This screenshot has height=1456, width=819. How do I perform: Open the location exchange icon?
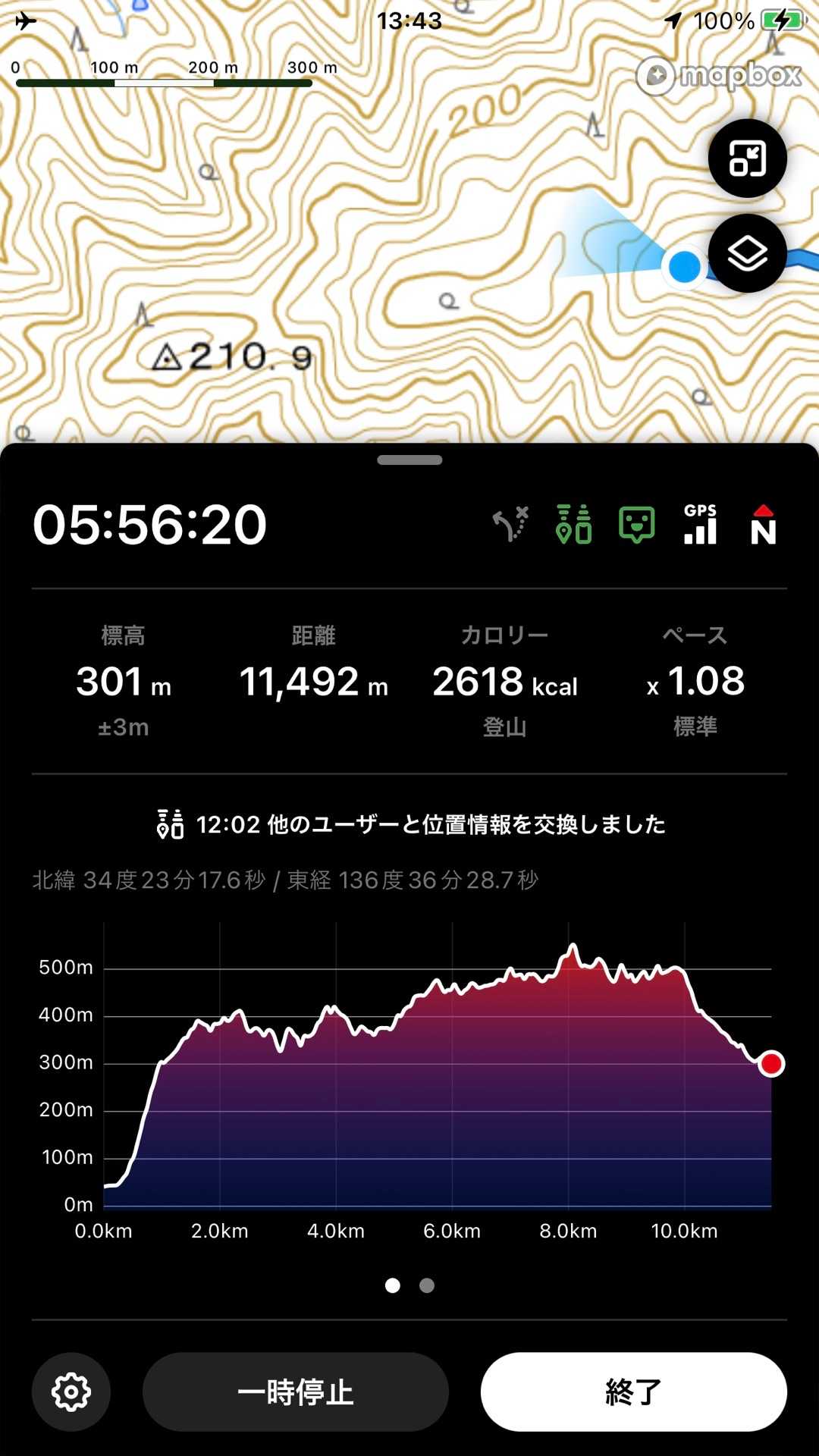[x=573, y=524]
